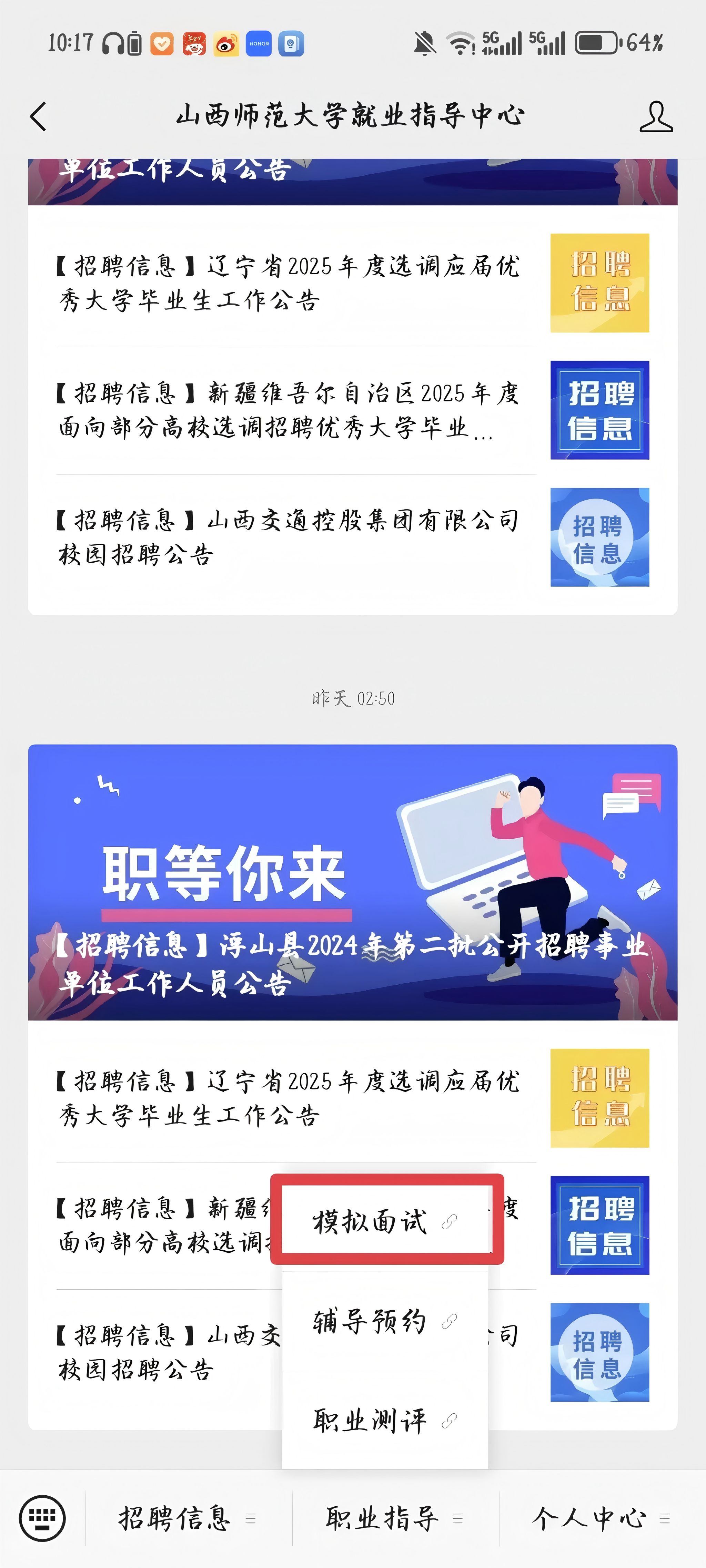Go back from the official account chat

click(x=38, y=116)
